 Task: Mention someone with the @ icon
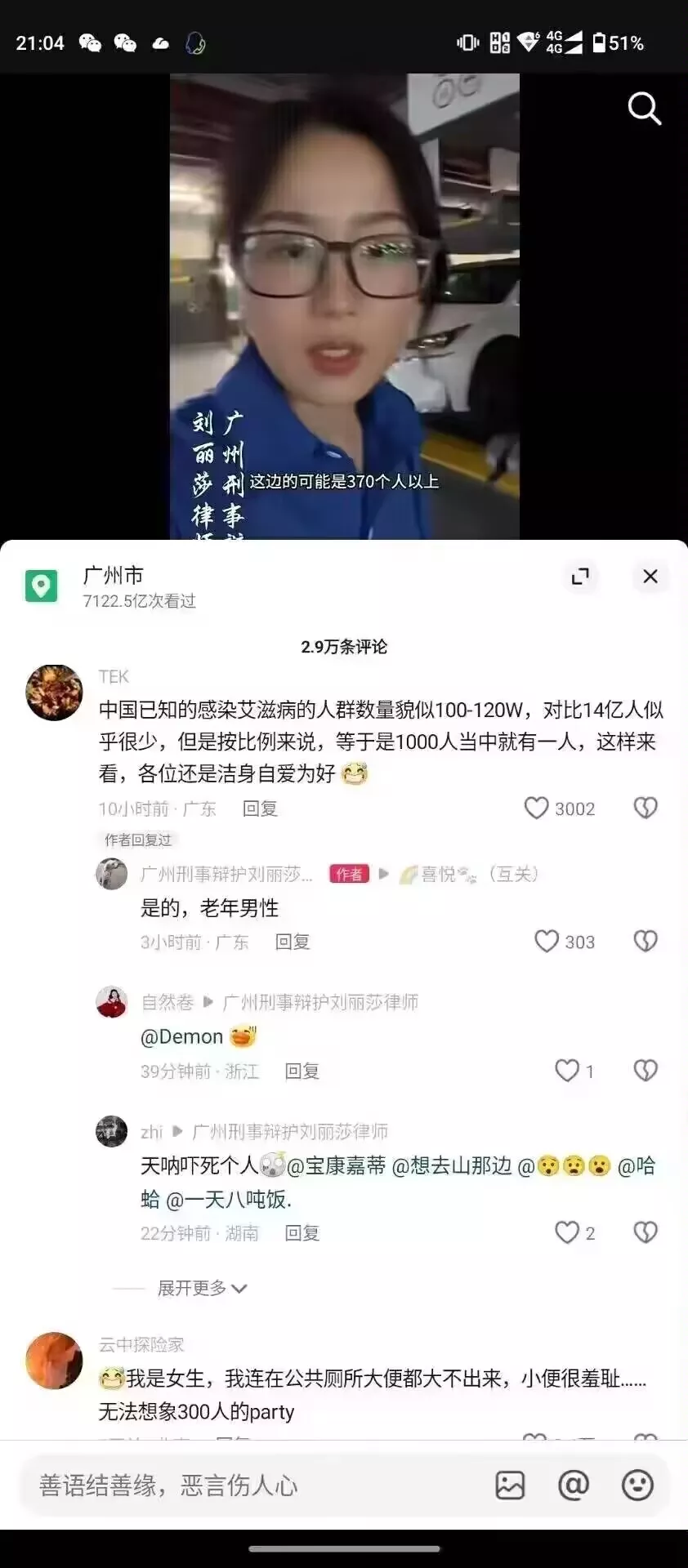[x=573, y=1486]
